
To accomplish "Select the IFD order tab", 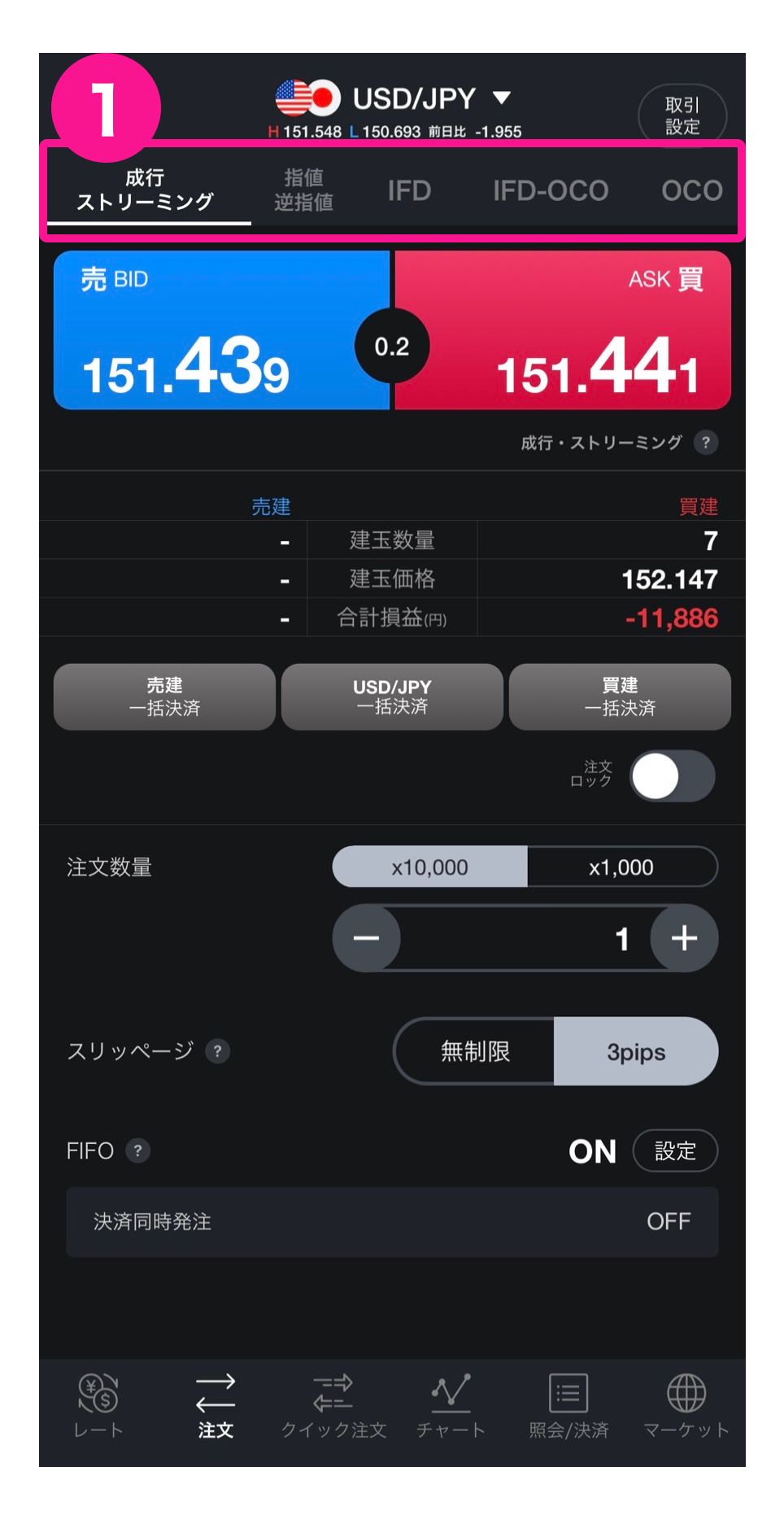I will [x=409, y=190].
